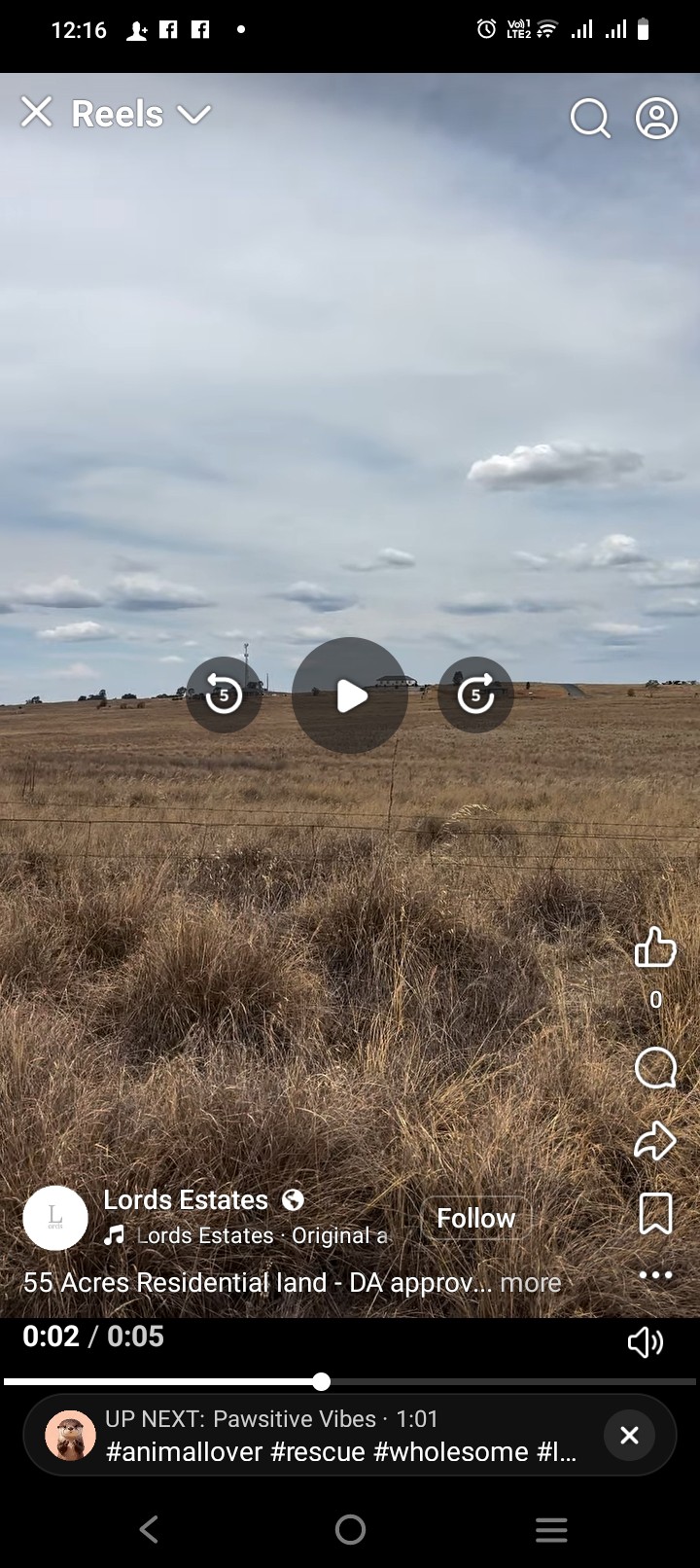Play the paused reel
This screenshot has height=1568, width=700.
350,695
